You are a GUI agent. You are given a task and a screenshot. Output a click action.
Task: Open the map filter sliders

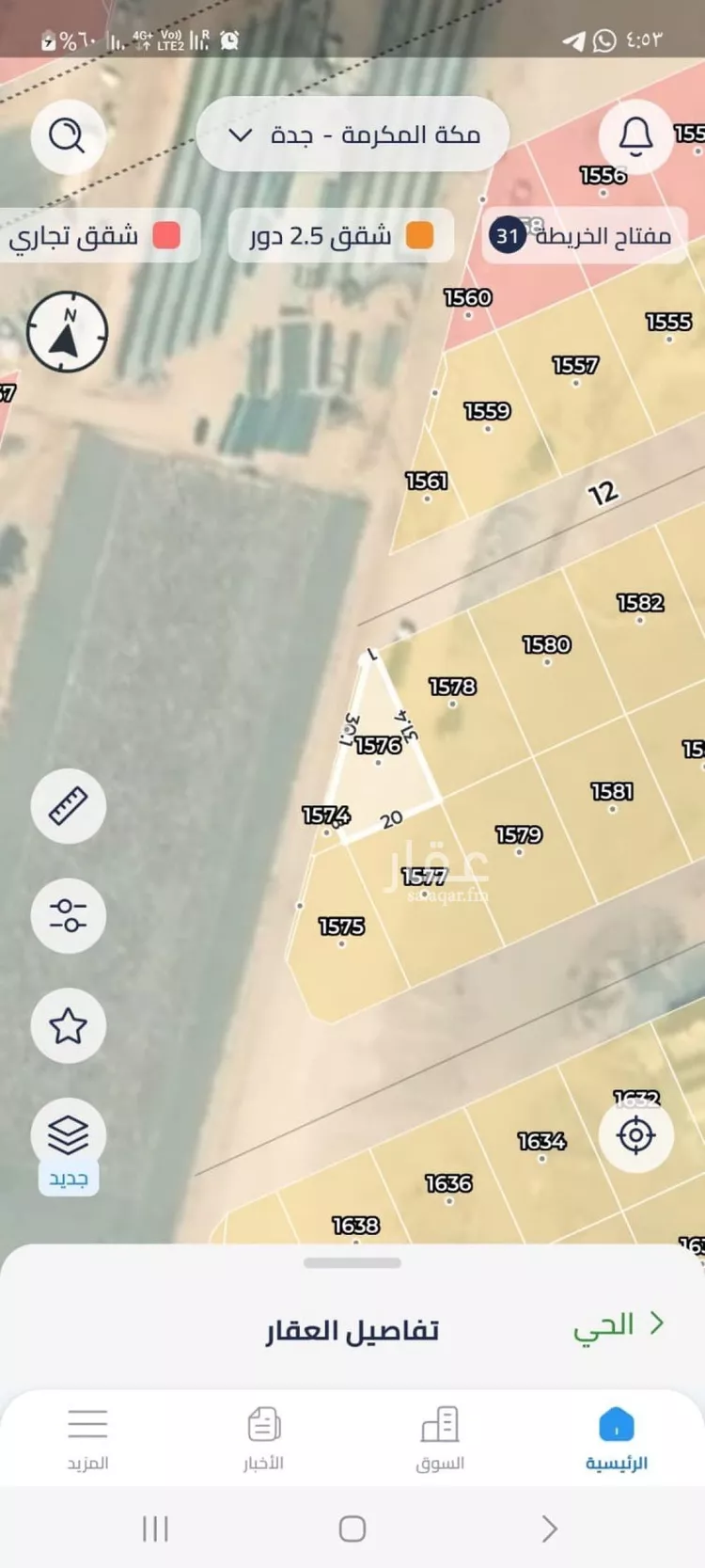68,915
